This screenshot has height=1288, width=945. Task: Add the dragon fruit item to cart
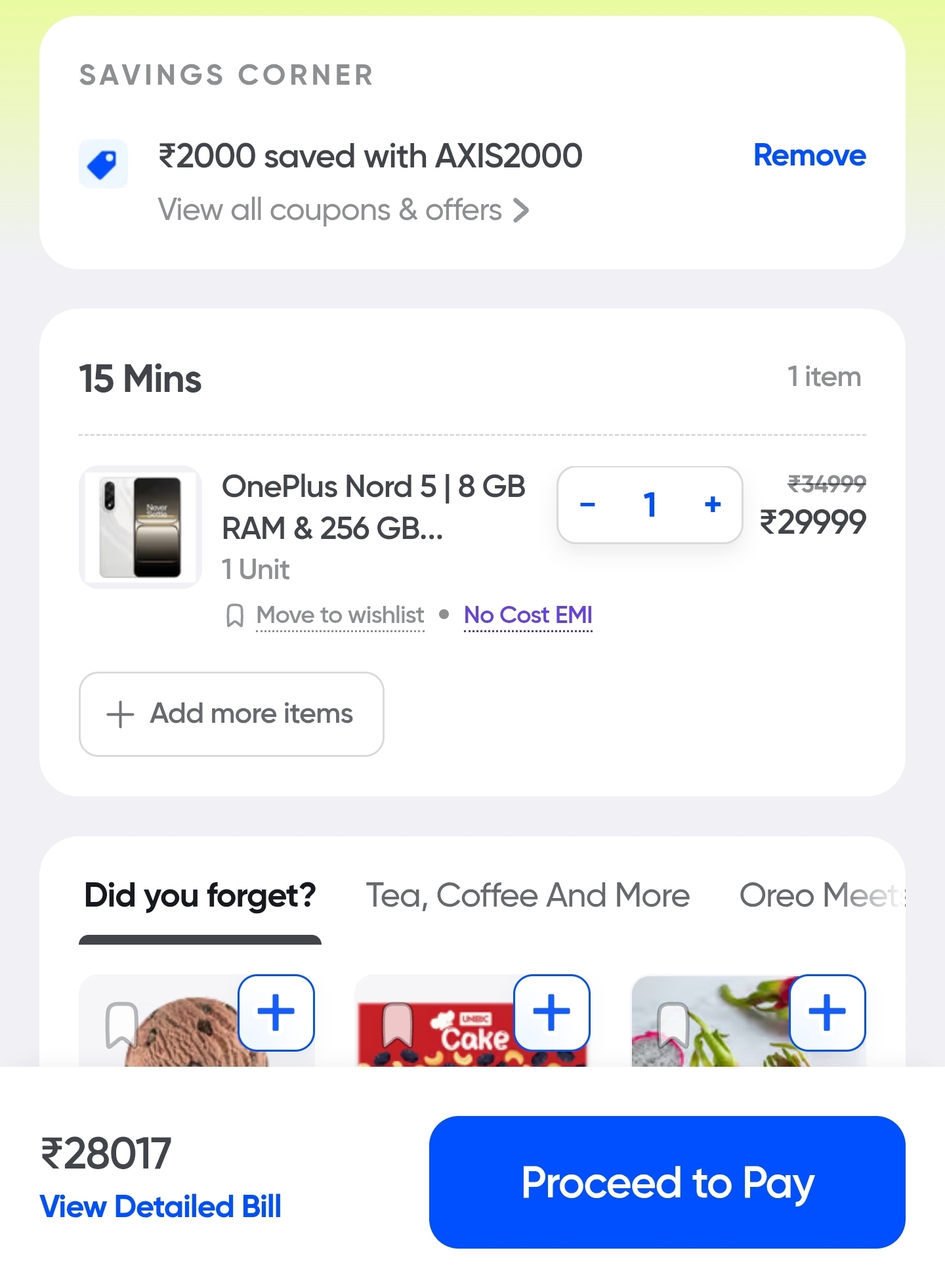[x=827, y=1012]
